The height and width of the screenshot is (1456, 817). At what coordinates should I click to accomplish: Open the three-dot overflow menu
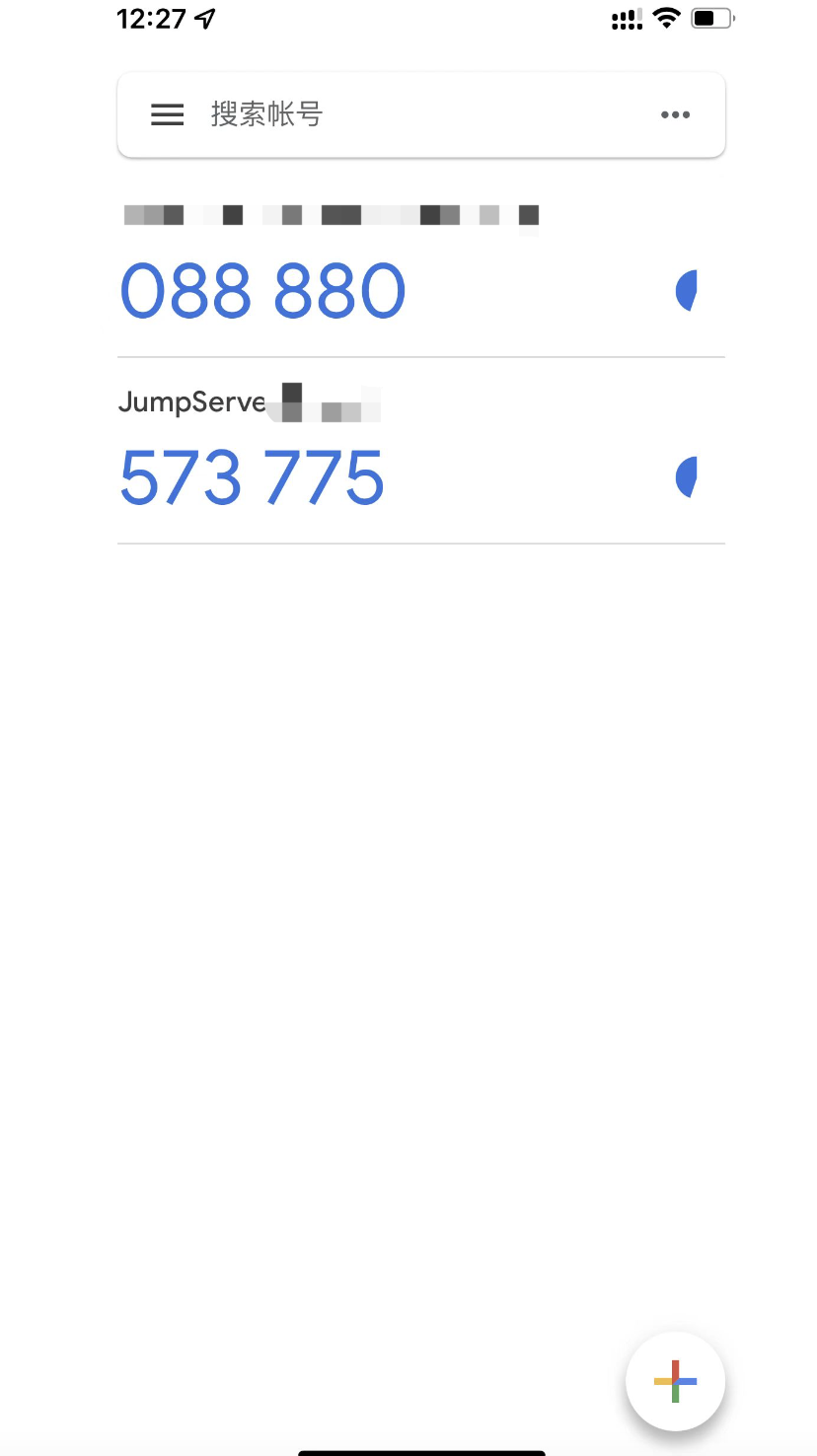(675, 115)
